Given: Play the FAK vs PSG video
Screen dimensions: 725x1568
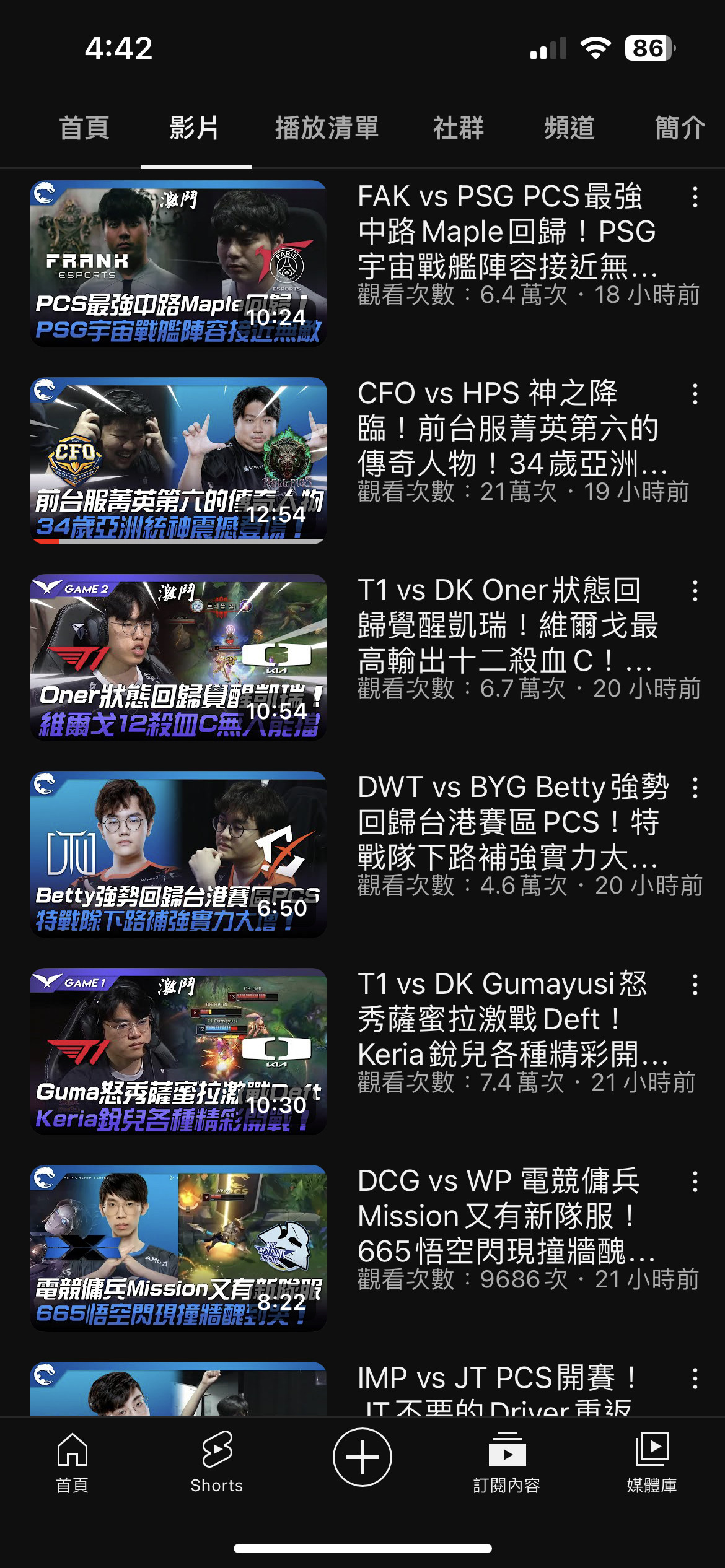Looking at the screenshot, I should [178, 264].
